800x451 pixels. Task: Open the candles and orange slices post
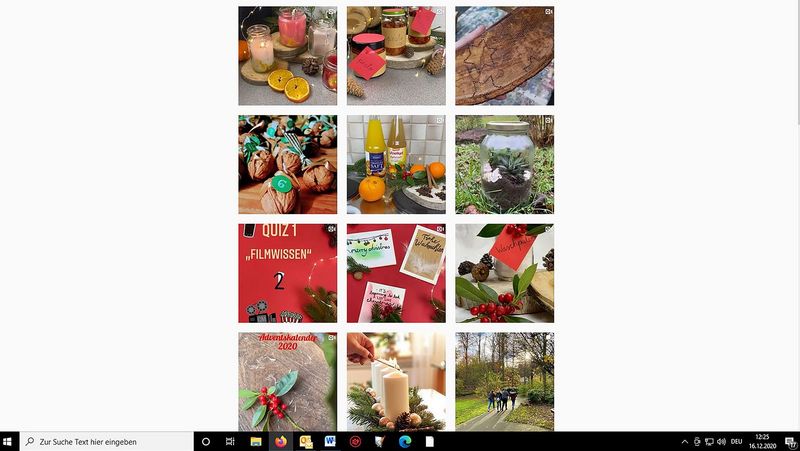287,56
